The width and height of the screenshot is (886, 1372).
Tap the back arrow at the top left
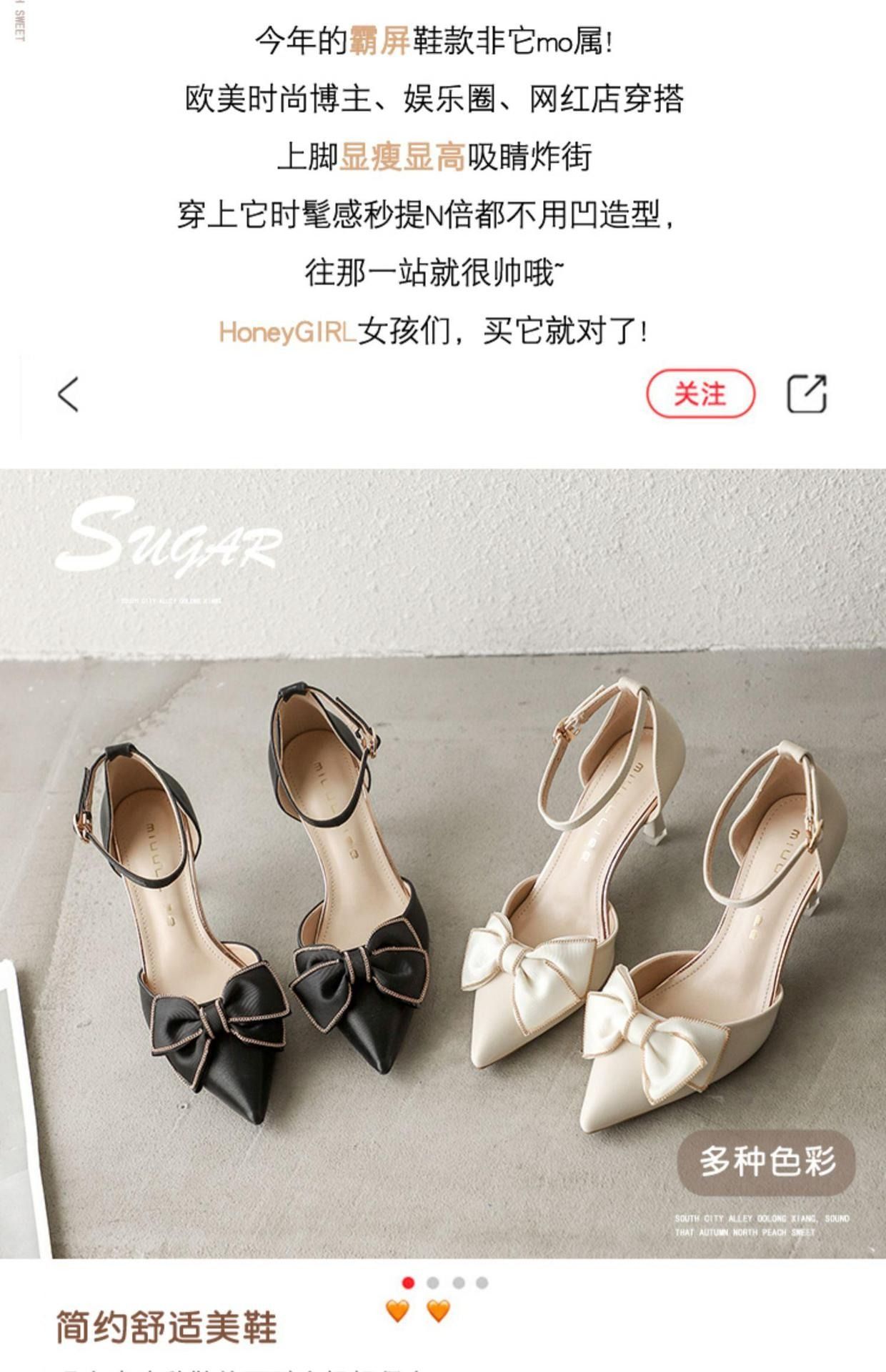pos(67,394)
